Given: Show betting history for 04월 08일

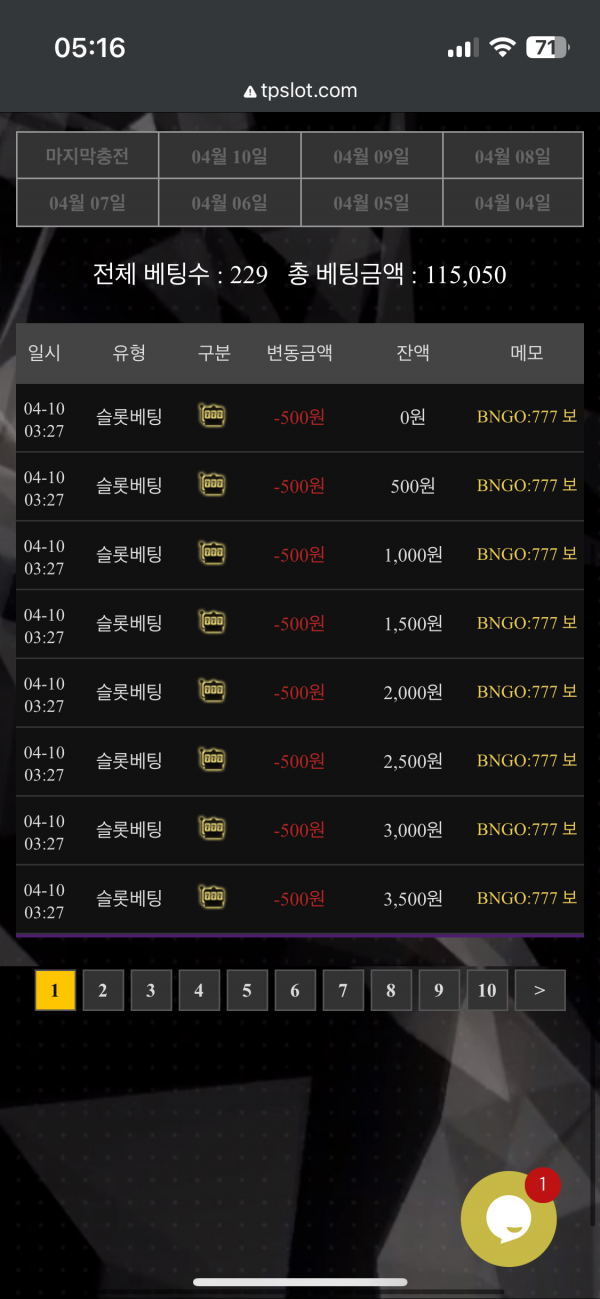Looking at the screenshot, I should click(512, 156).
